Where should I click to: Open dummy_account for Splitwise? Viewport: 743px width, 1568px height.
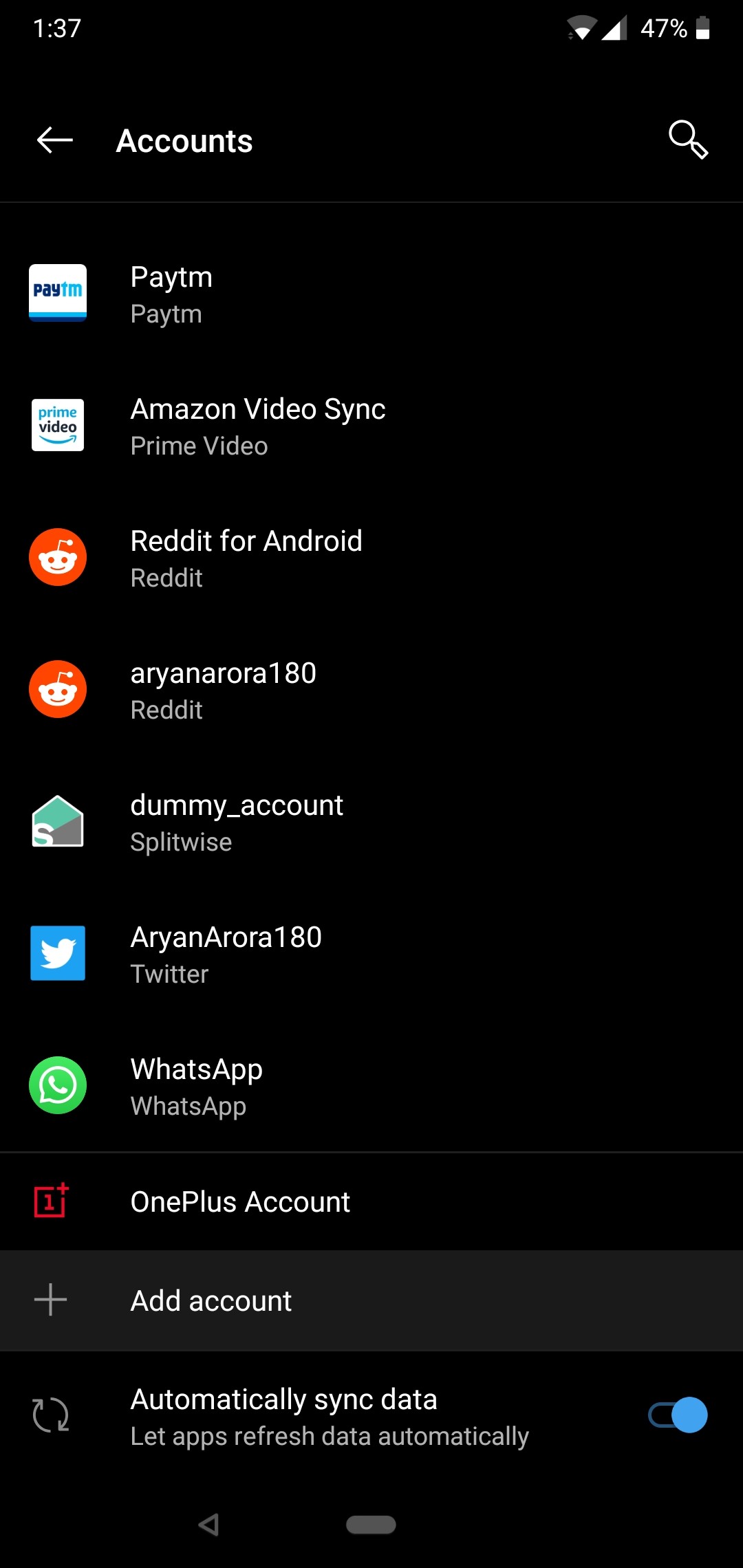371,822
